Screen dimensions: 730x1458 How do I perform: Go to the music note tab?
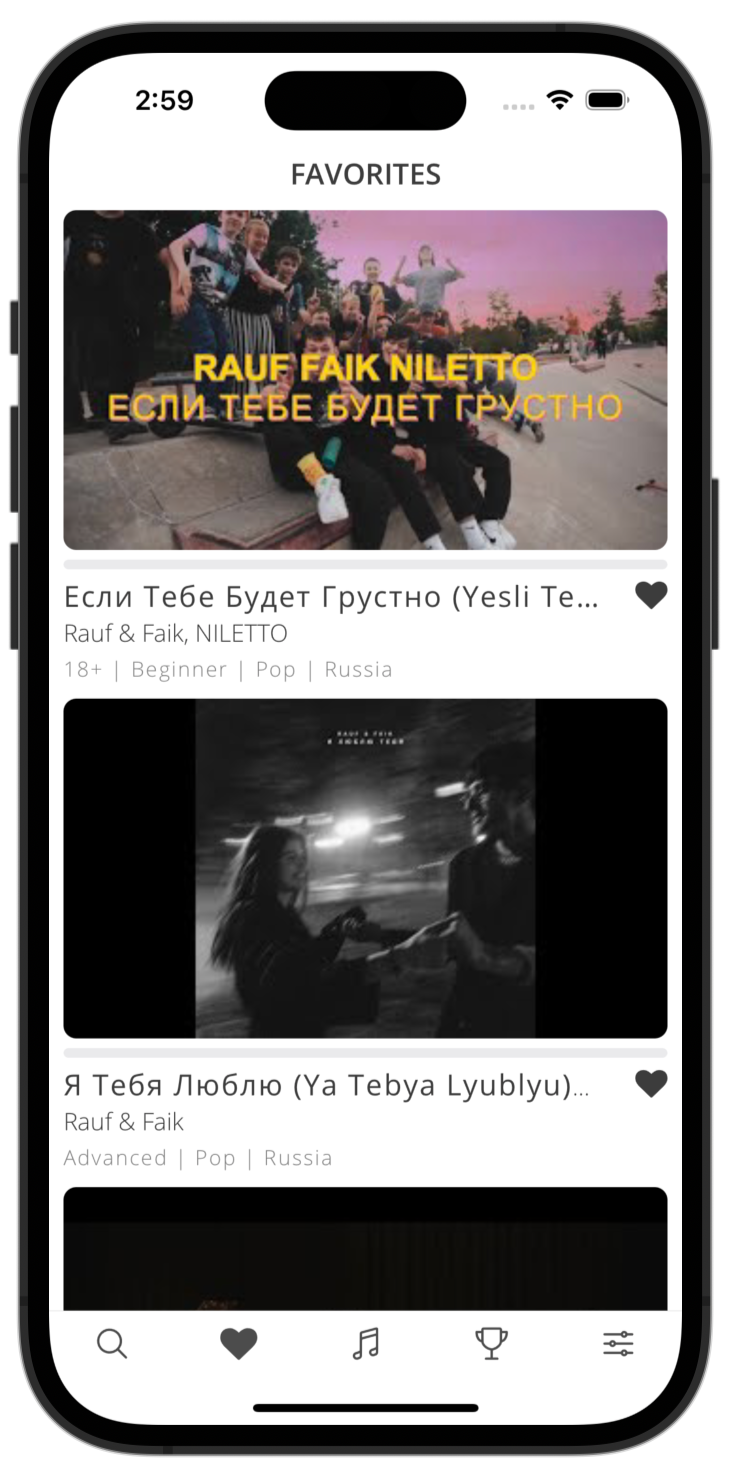tap(366, 1344)
